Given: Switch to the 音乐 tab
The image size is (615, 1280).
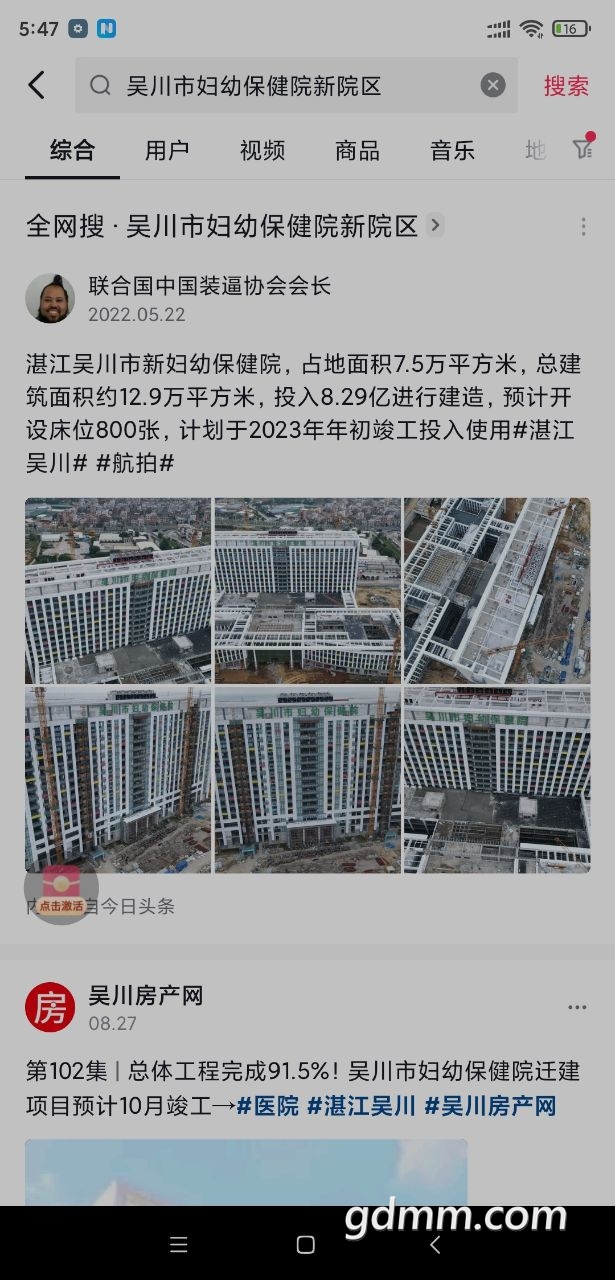Looking at the screenshot, I should click(x=452, y=151).
